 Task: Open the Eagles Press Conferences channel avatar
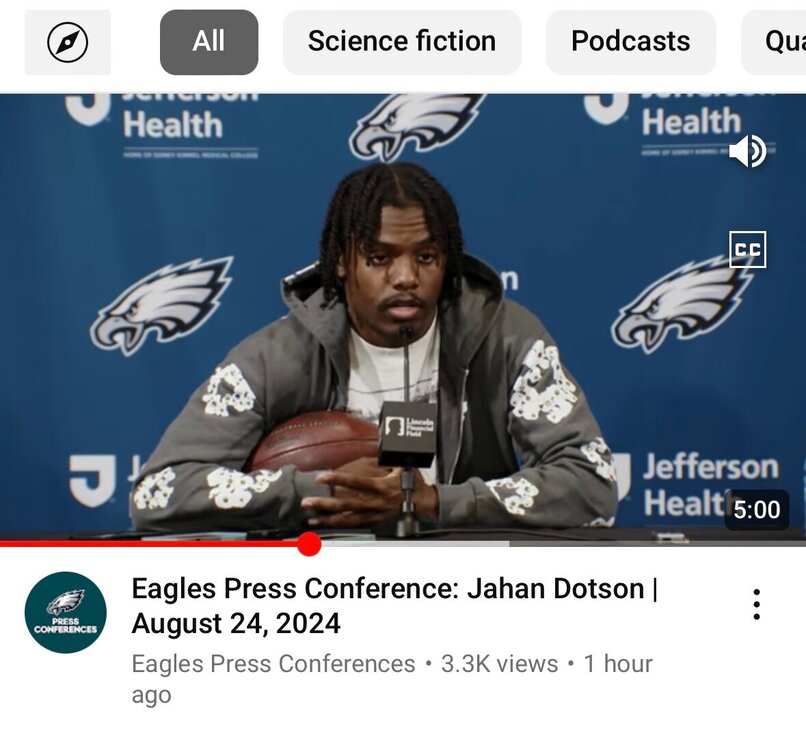point(66,612)
